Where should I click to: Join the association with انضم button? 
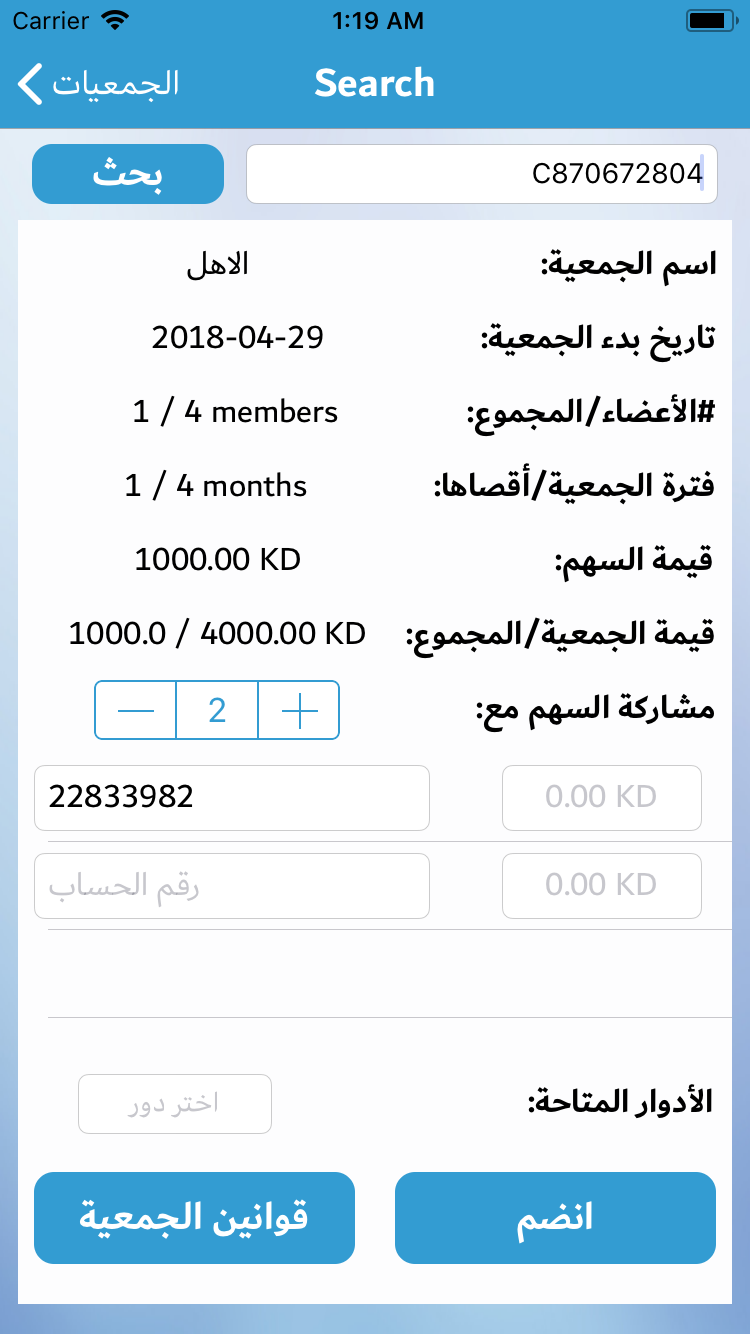(555, 1218)
